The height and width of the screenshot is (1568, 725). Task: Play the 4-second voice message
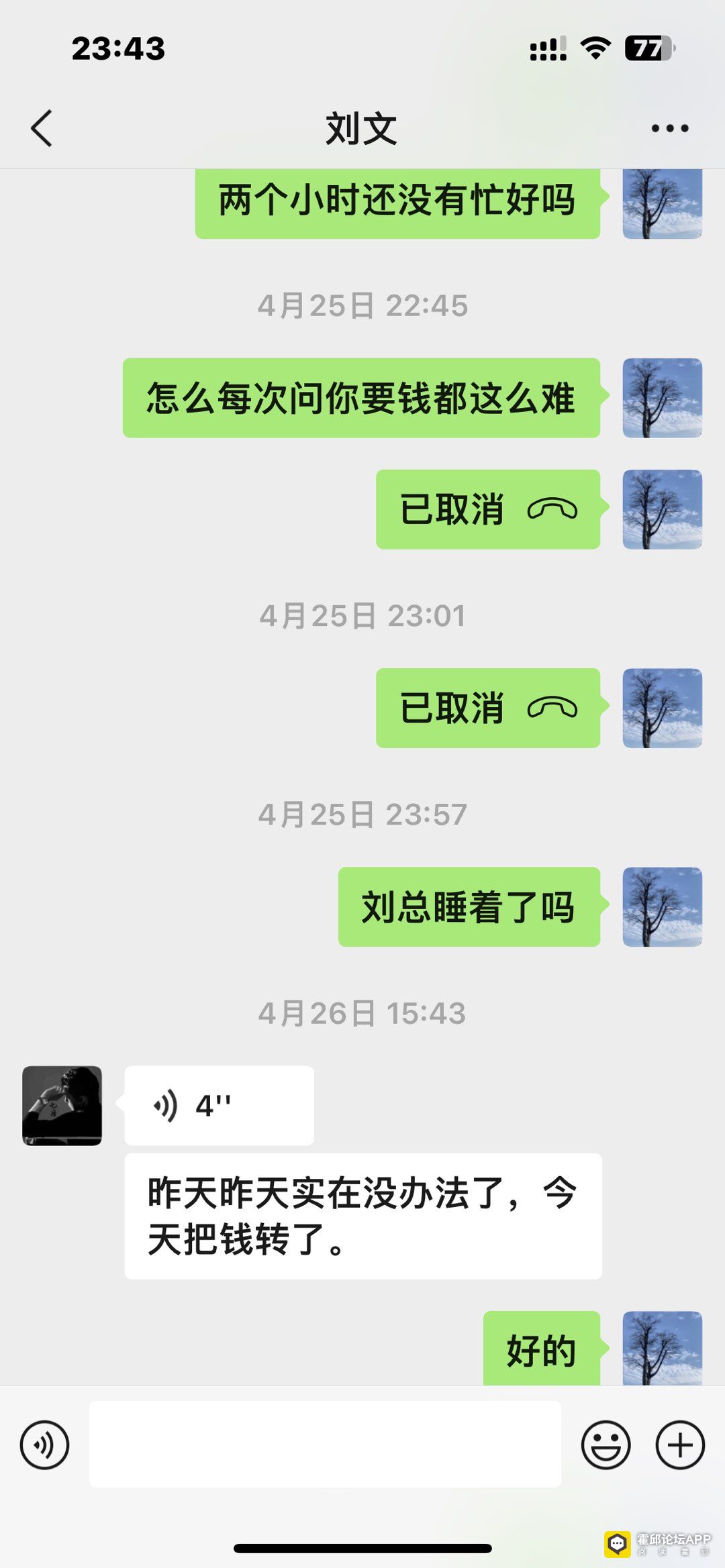(219, 1105)
